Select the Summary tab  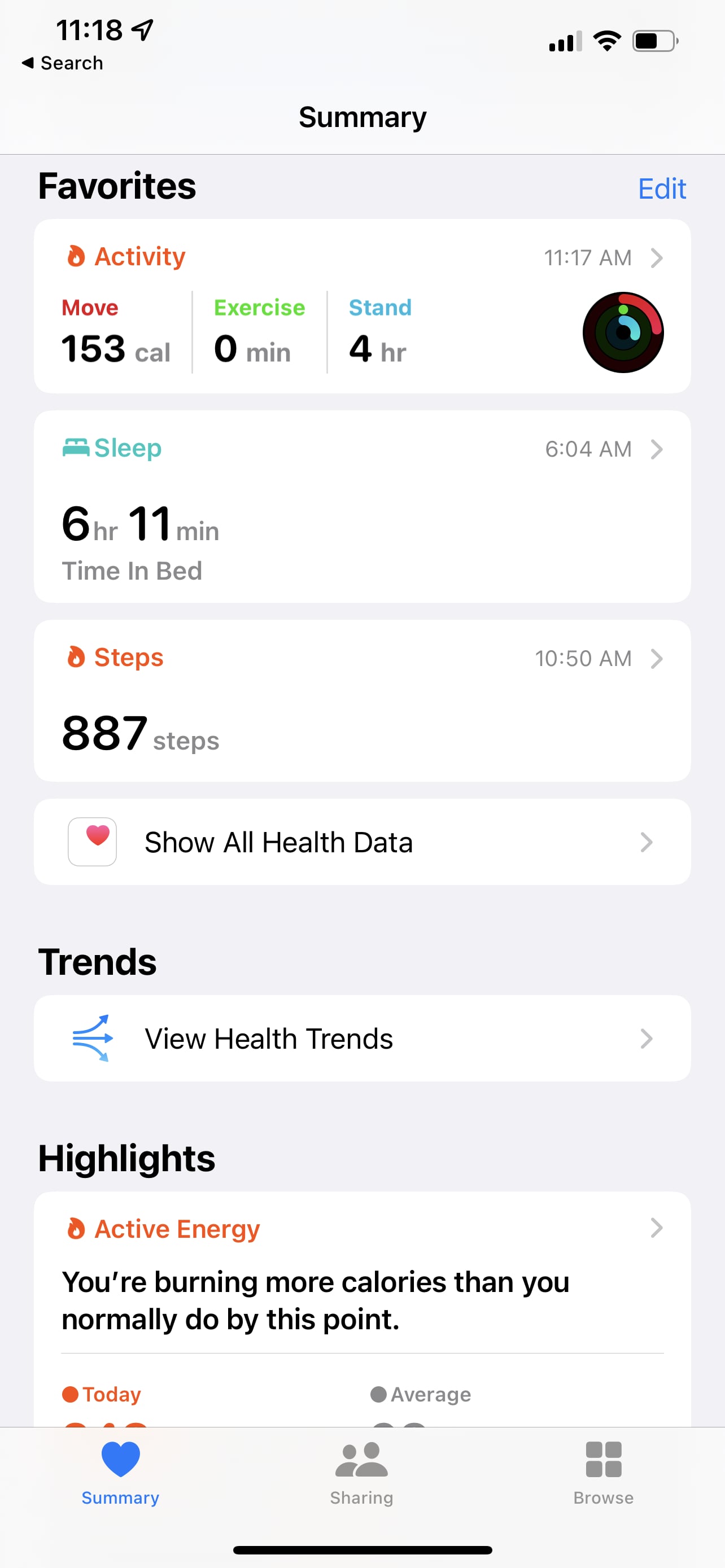120,1473
